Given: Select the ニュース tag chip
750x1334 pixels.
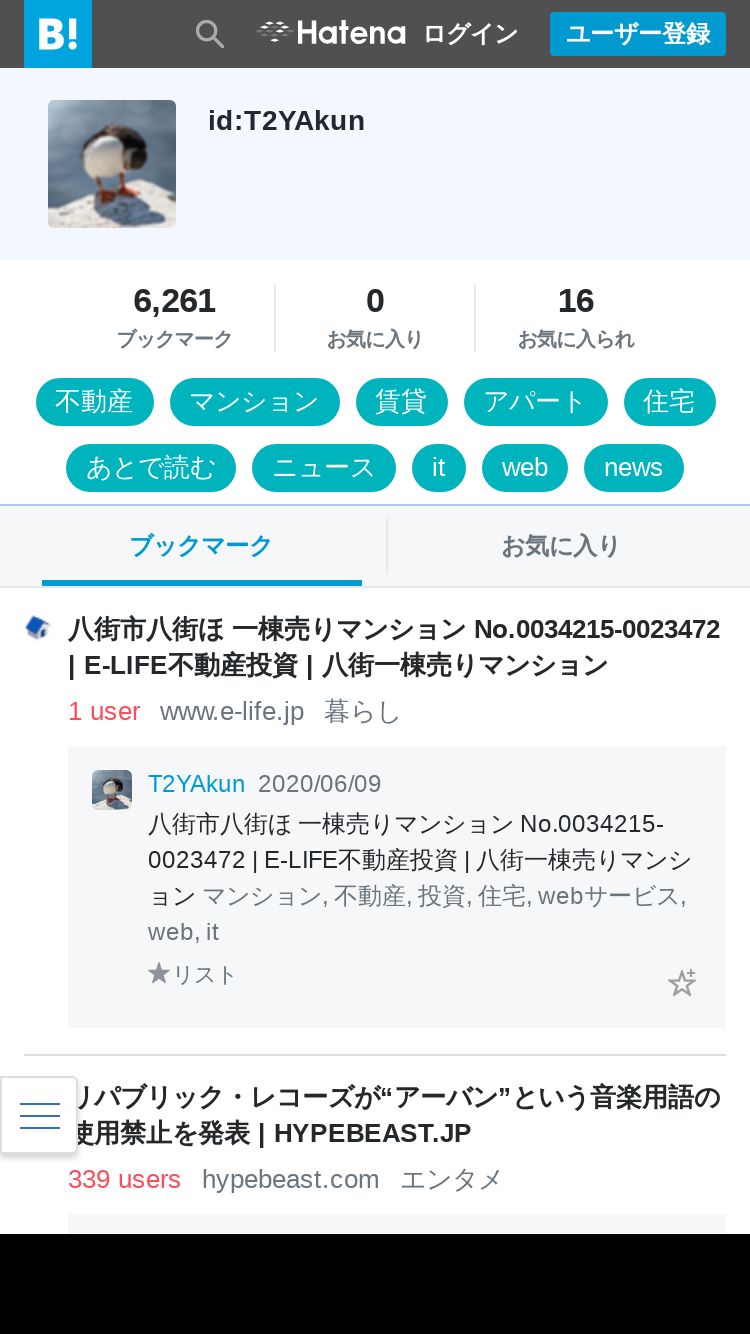Looking at the screenshot, I should (x=324, y=468).
